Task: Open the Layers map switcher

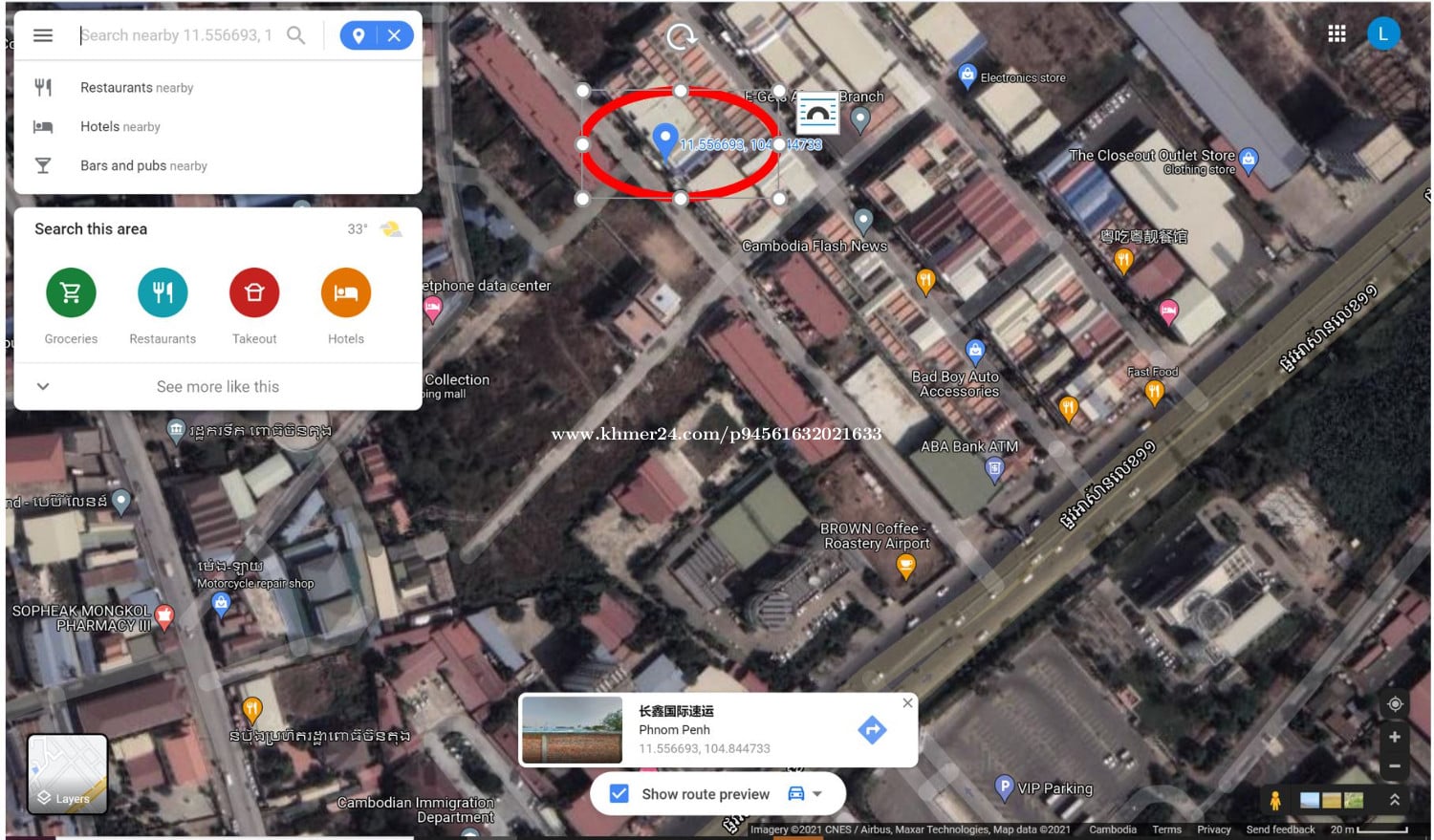Action: (x=67, y=774)
